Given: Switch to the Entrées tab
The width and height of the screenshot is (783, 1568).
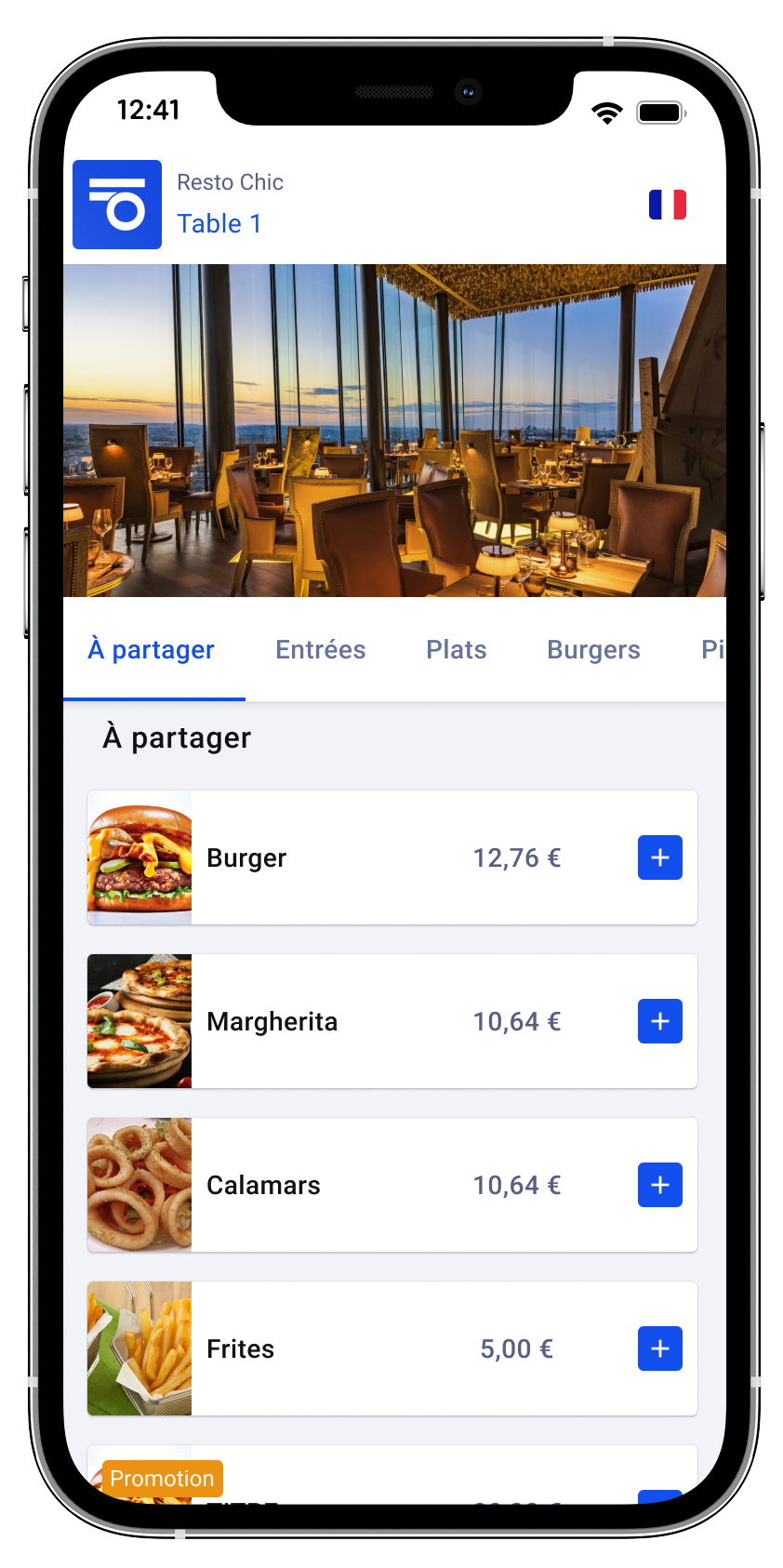Looking at the screenshot, I should [x=321, y=650].
